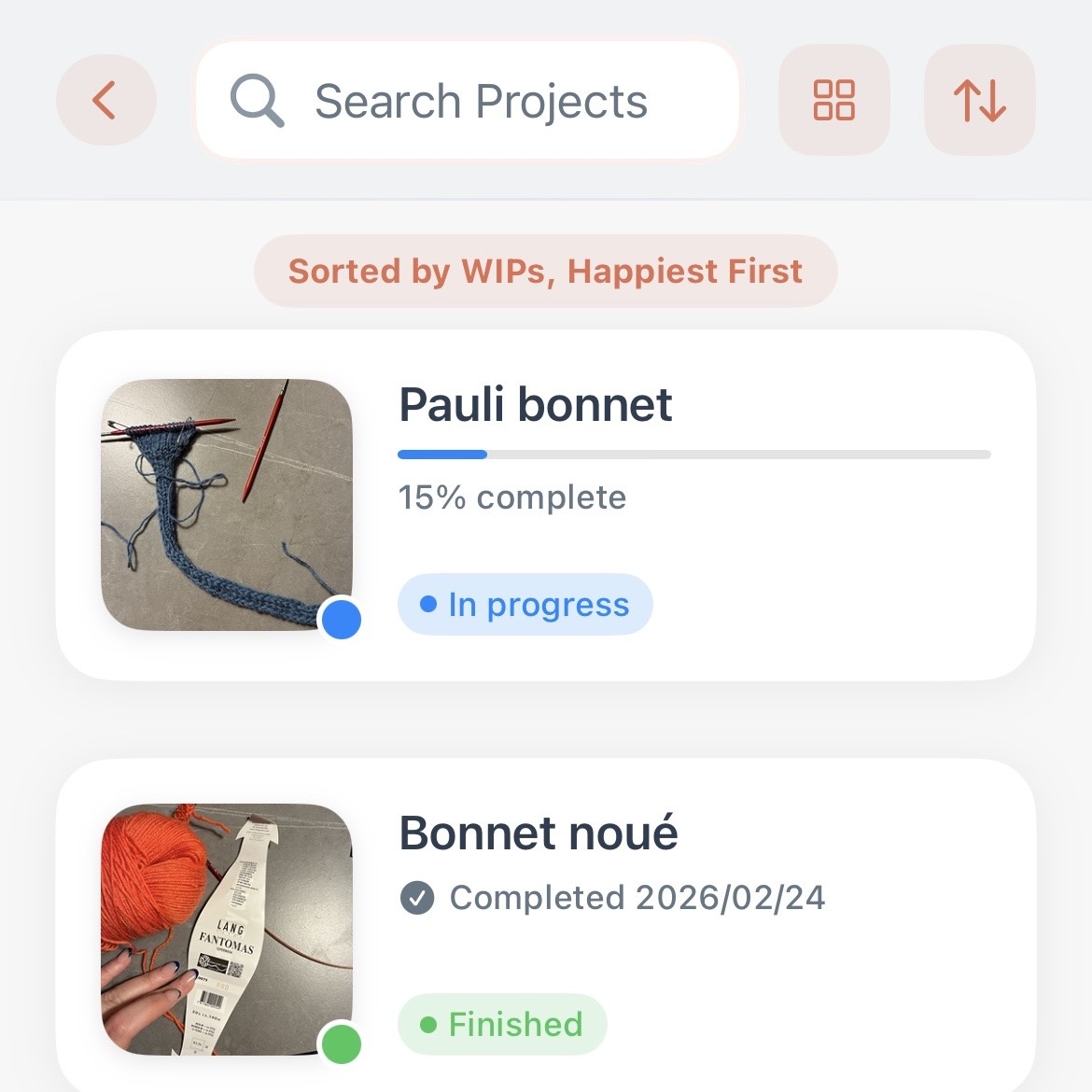Tap the Search Projects field
1092x1092 pixels.
pos(467,101)
